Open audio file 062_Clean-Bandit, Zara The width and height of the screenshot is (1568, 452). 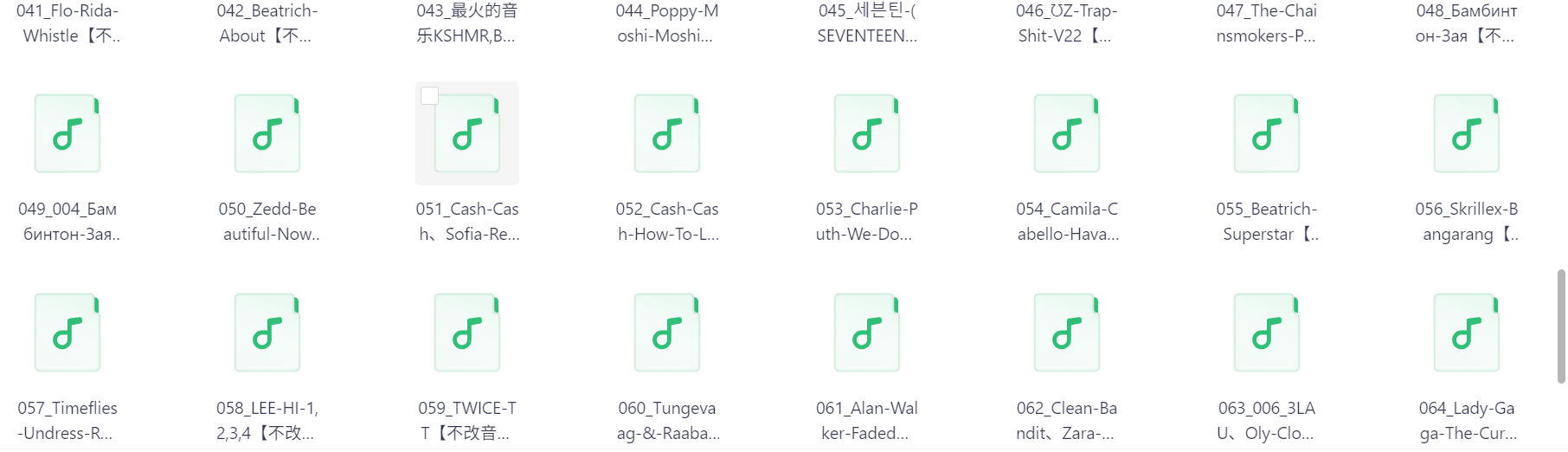coord(1067,333)
